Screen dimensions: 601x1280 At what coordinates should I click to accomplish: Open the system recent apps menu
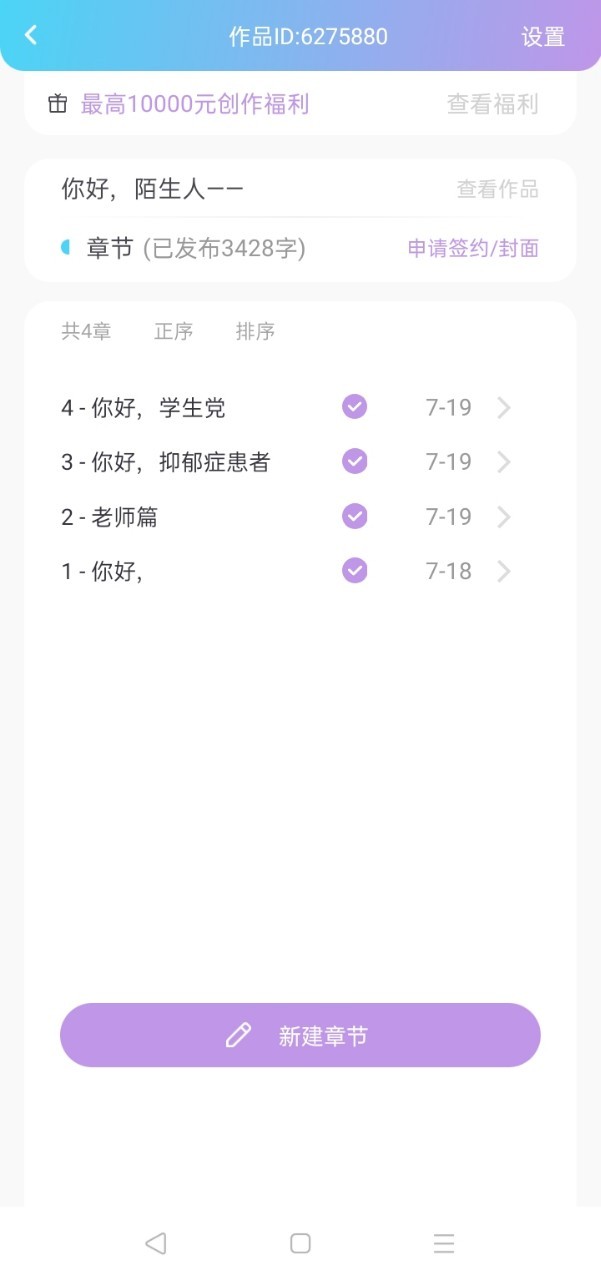[x=444, y=1243]
